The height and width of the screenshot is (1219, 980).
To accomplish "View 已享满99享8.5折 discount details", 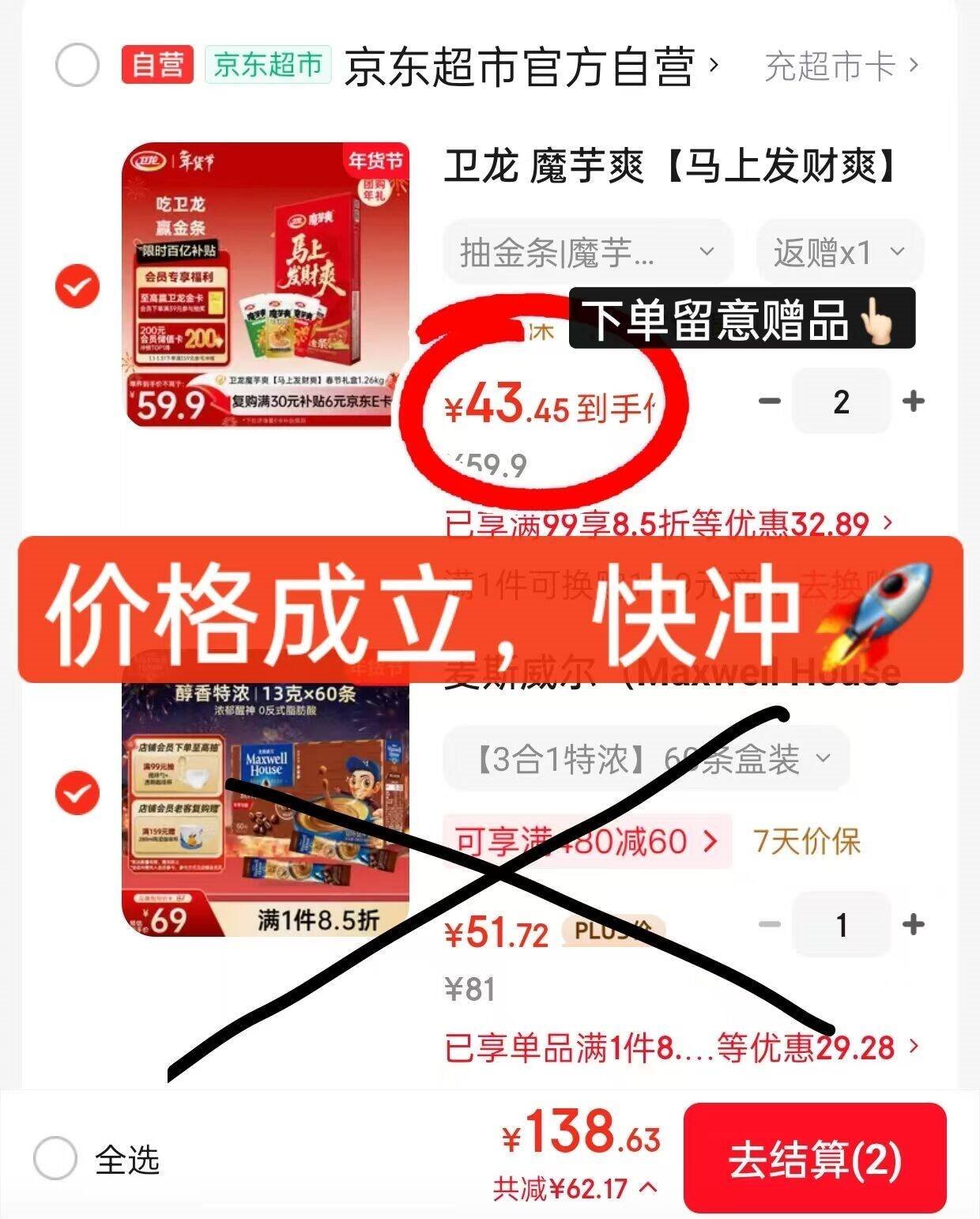I will [668, 523].
